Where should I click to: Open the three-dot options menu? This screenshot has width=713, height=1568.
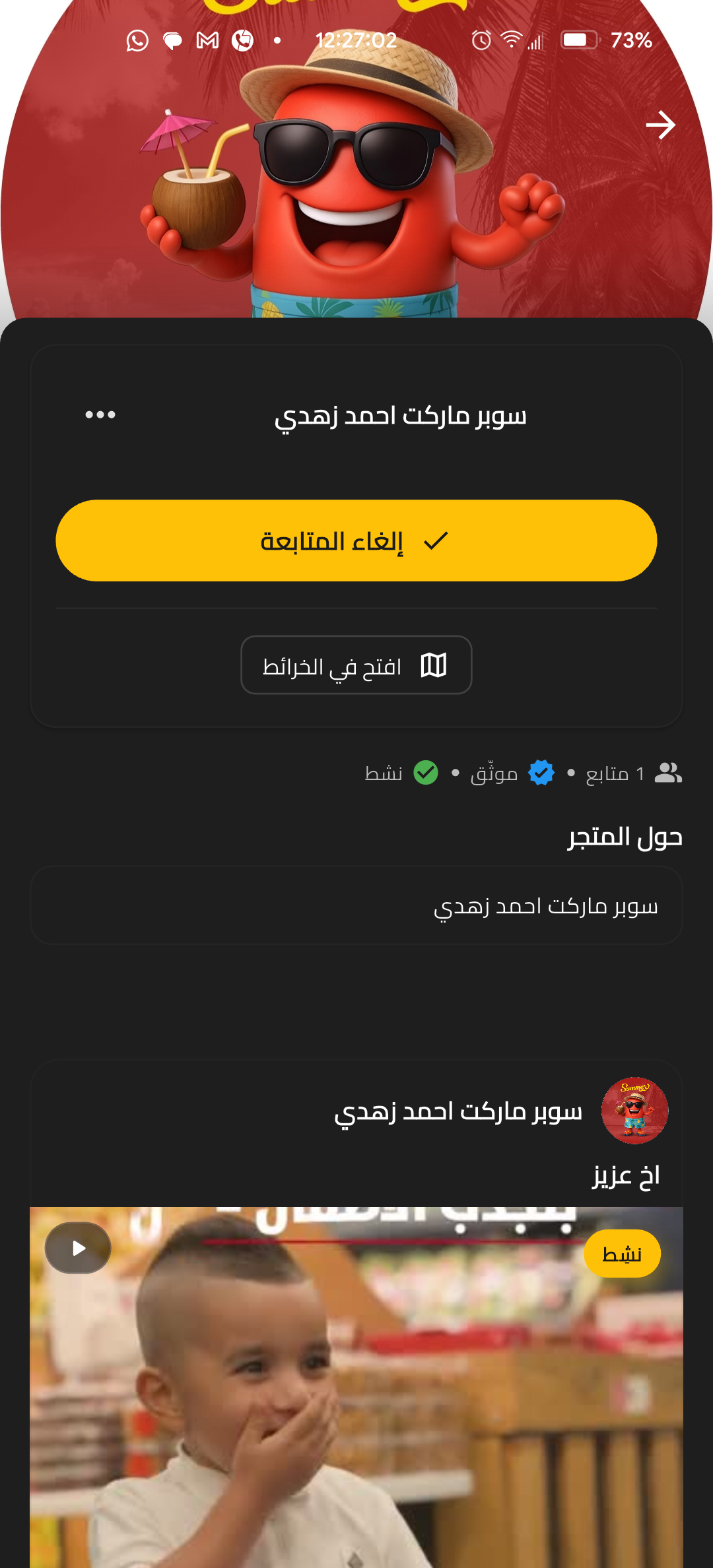pos(100,415)
